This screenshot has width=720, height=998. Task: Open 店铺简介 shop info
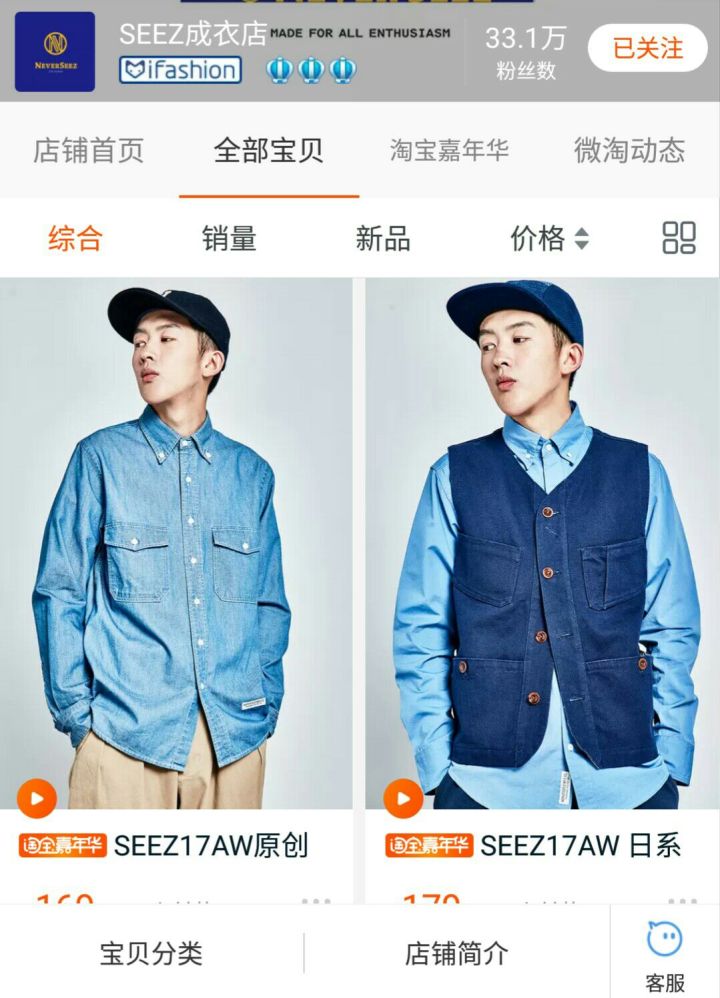456,953
